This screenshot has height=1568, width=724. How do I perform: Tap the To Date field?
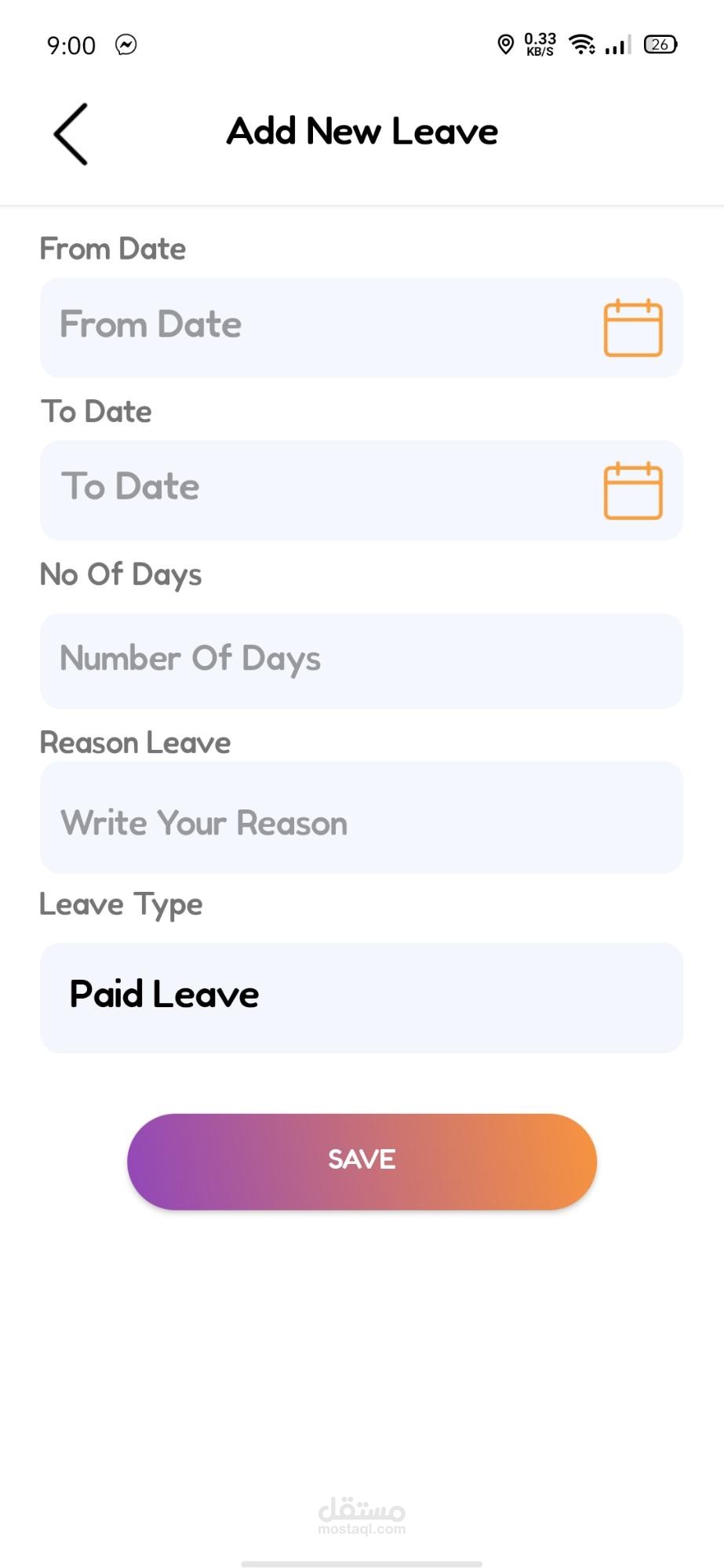(314, 489)
